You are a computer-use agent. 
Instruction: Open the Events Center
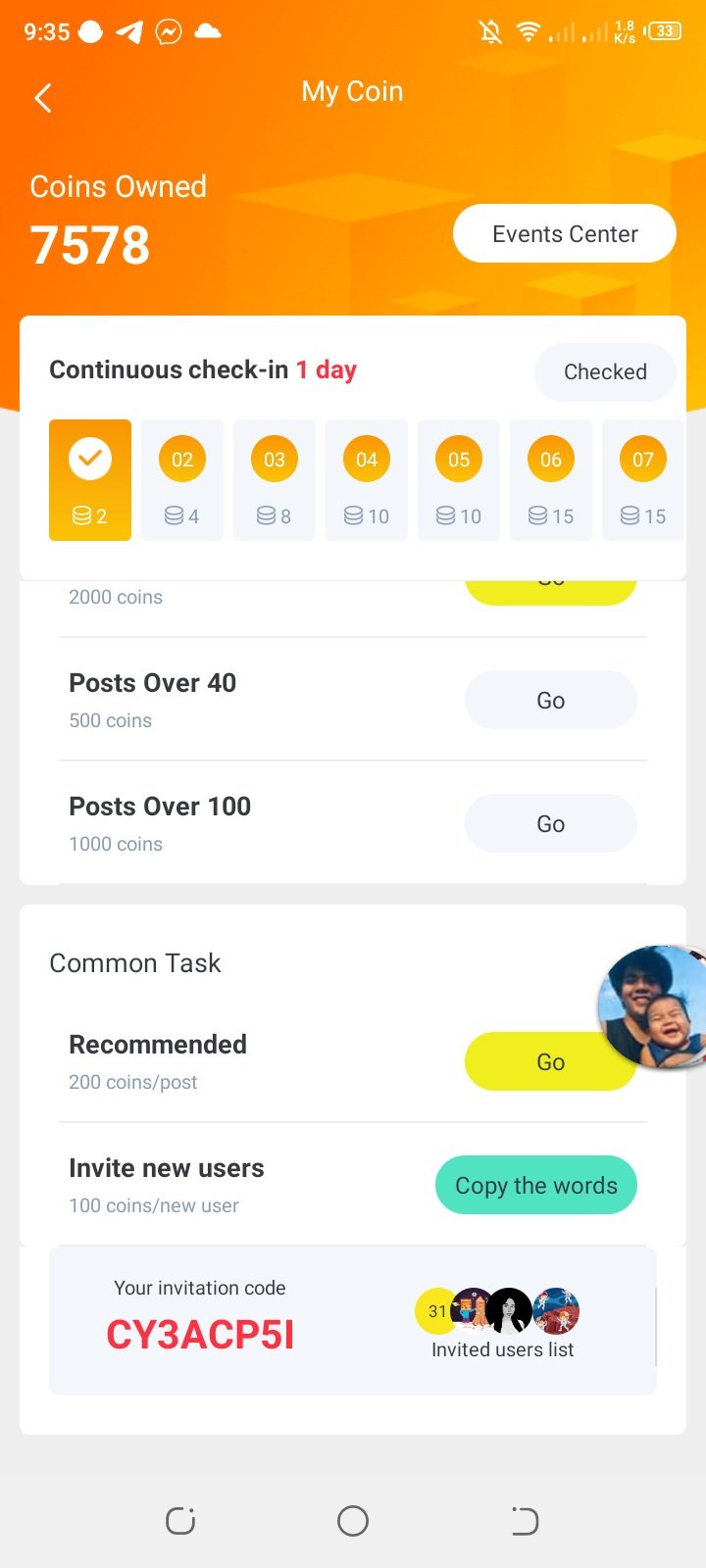564,234
